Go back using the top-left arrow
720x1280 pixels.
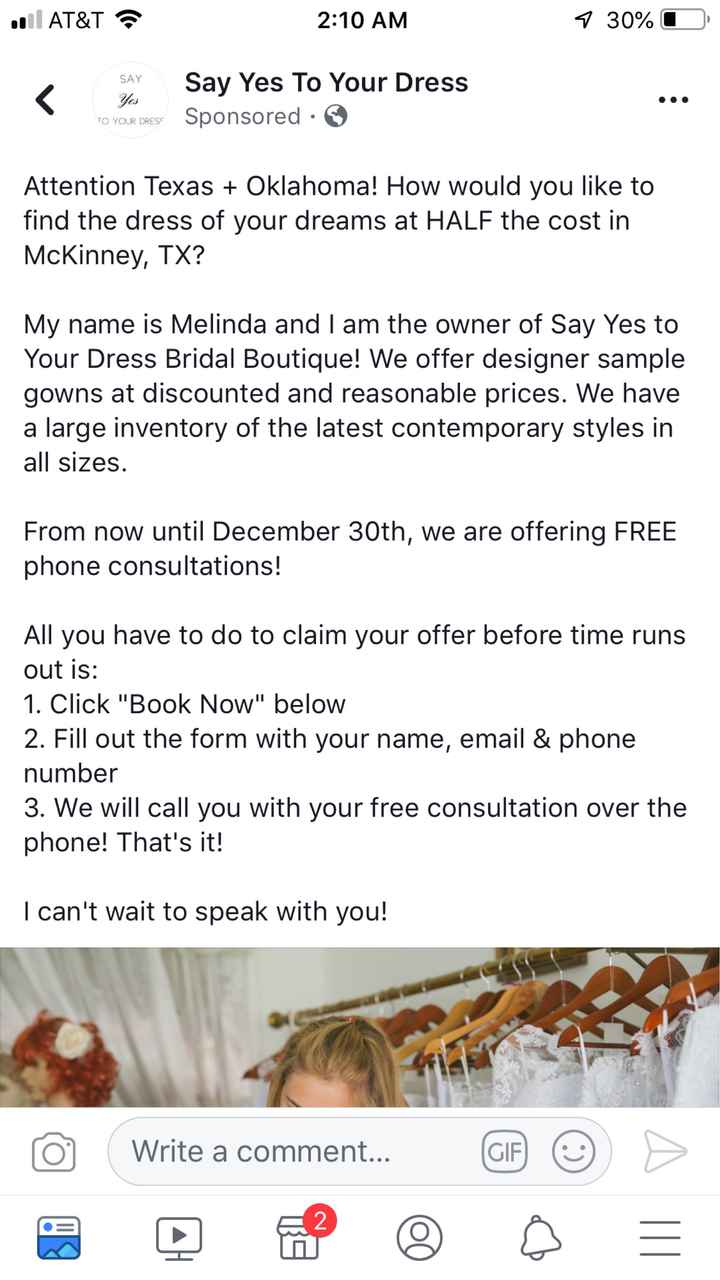click(45, 100)
